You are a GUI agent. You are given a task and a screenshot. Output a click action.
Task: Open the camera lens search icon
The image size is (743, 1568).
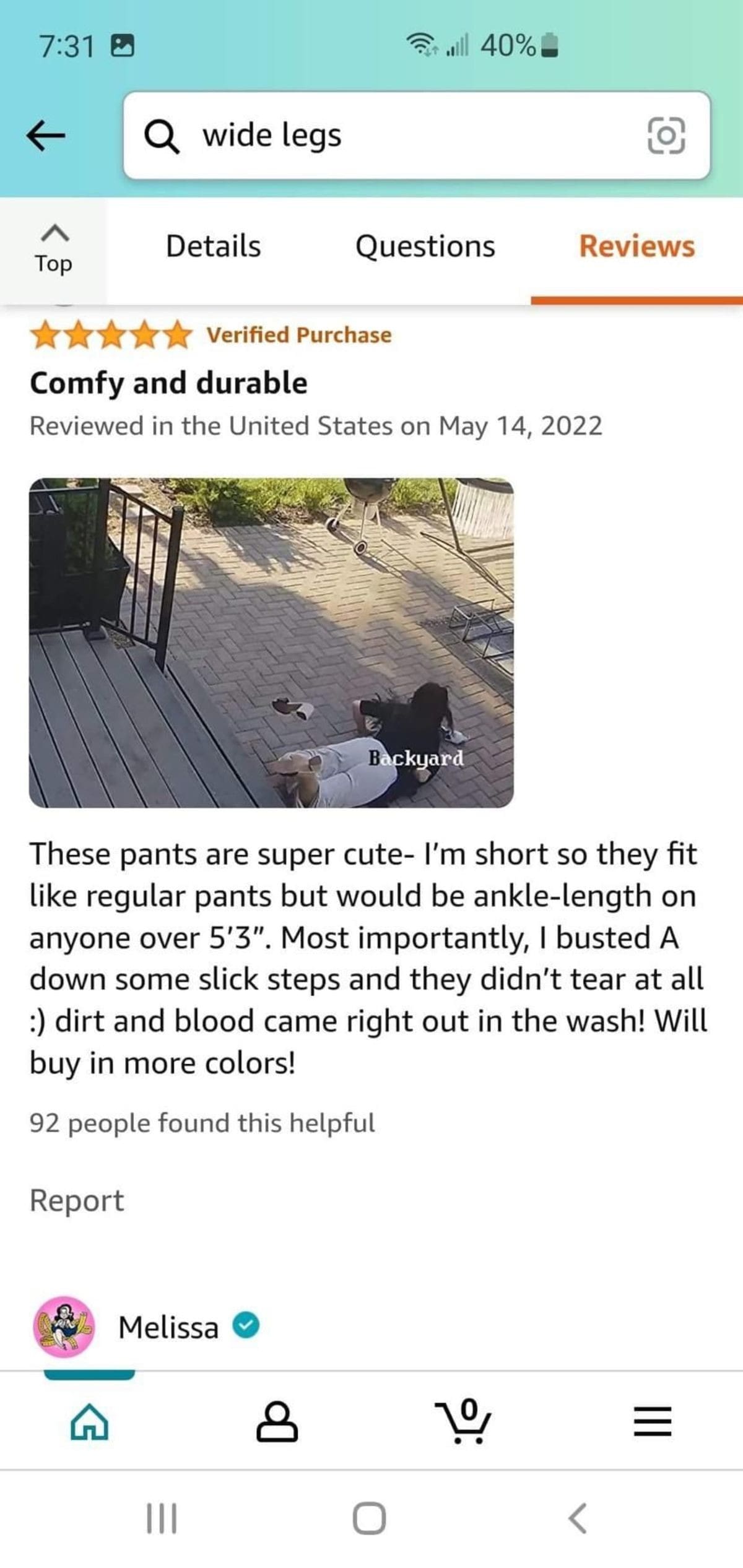click(666, 135)
